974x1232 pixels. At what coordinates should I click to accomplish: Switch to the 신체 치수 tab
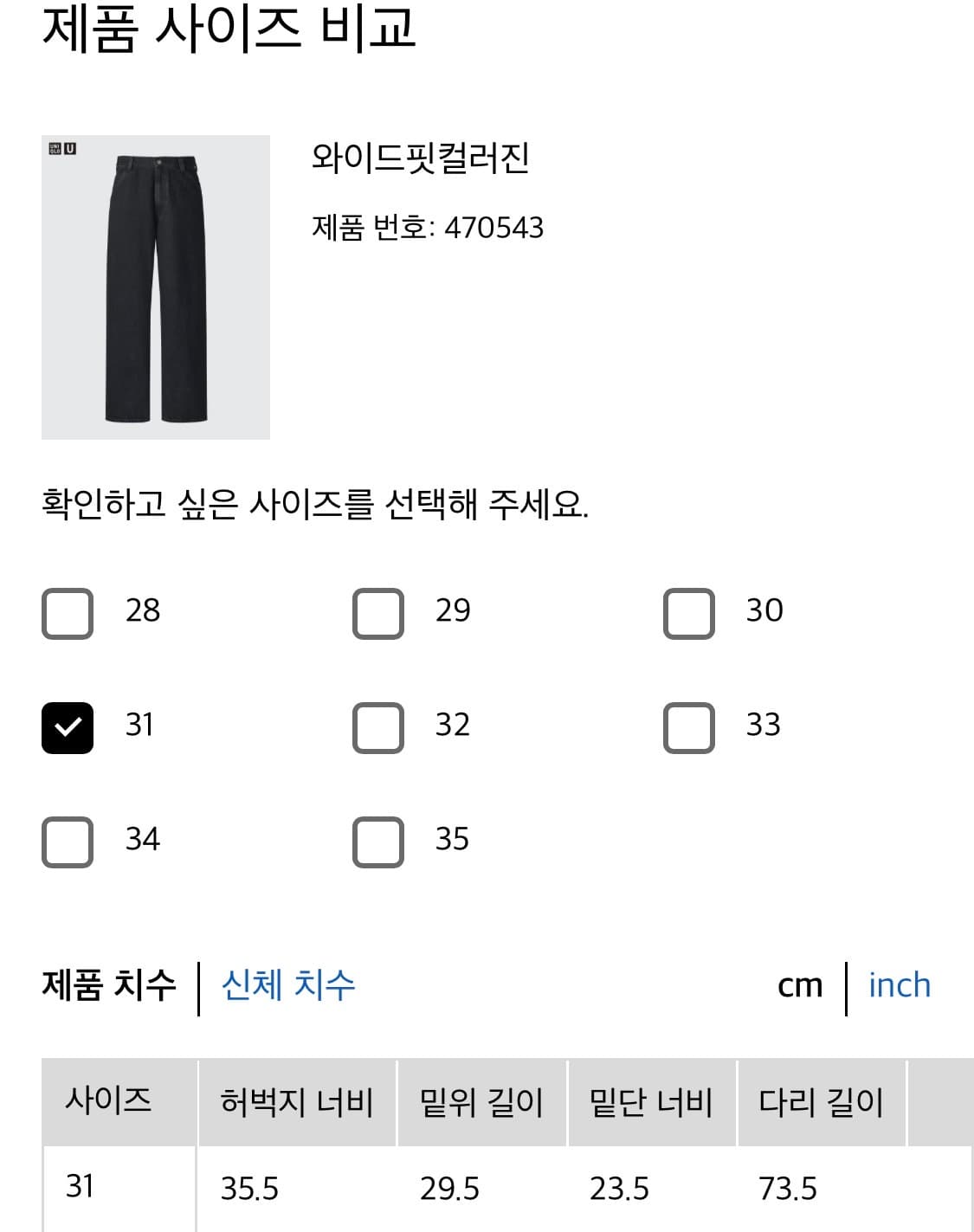(289, 984)
